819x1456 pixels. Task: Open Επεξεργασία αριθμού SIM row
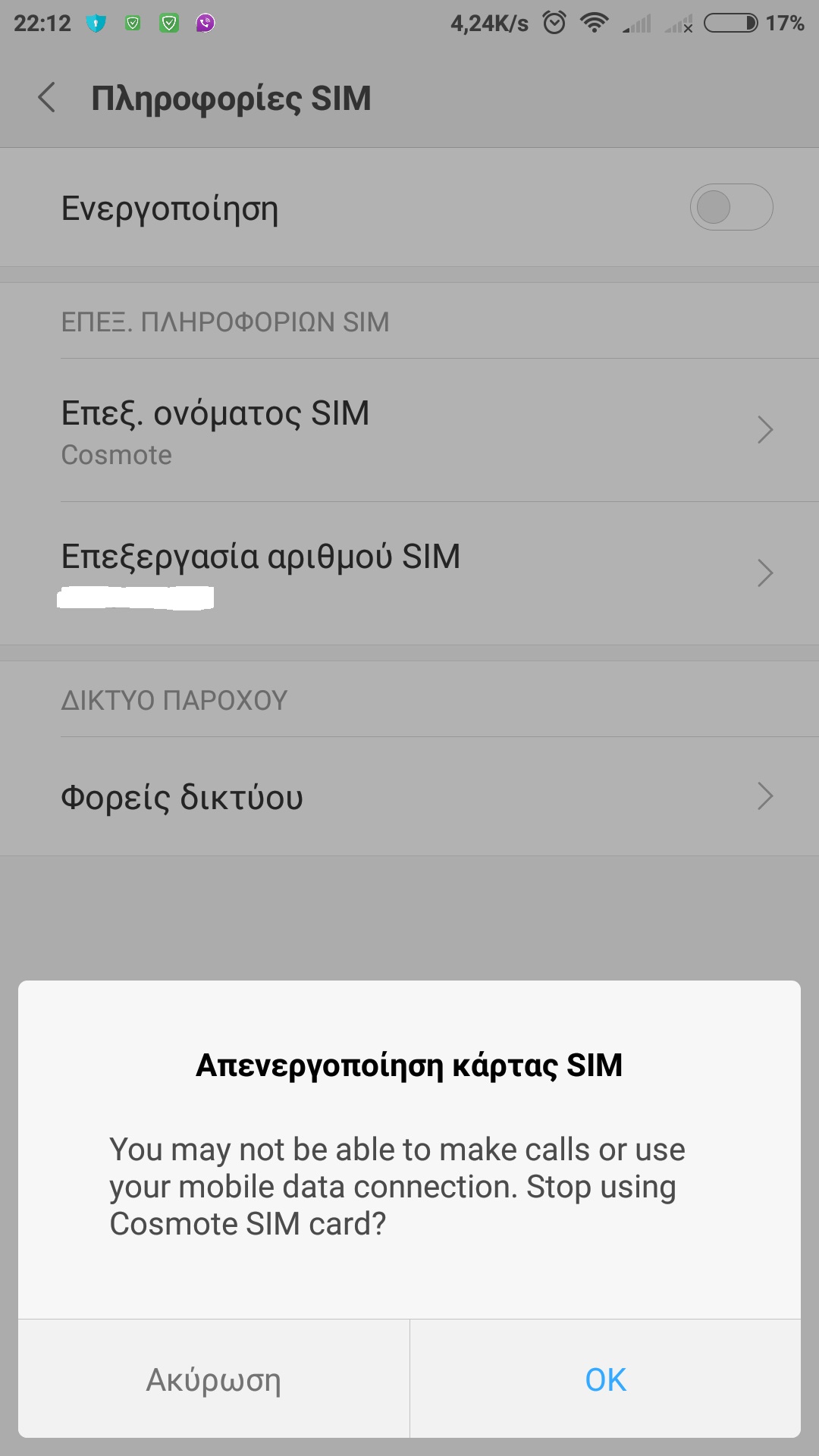click(x=409, y=573)
